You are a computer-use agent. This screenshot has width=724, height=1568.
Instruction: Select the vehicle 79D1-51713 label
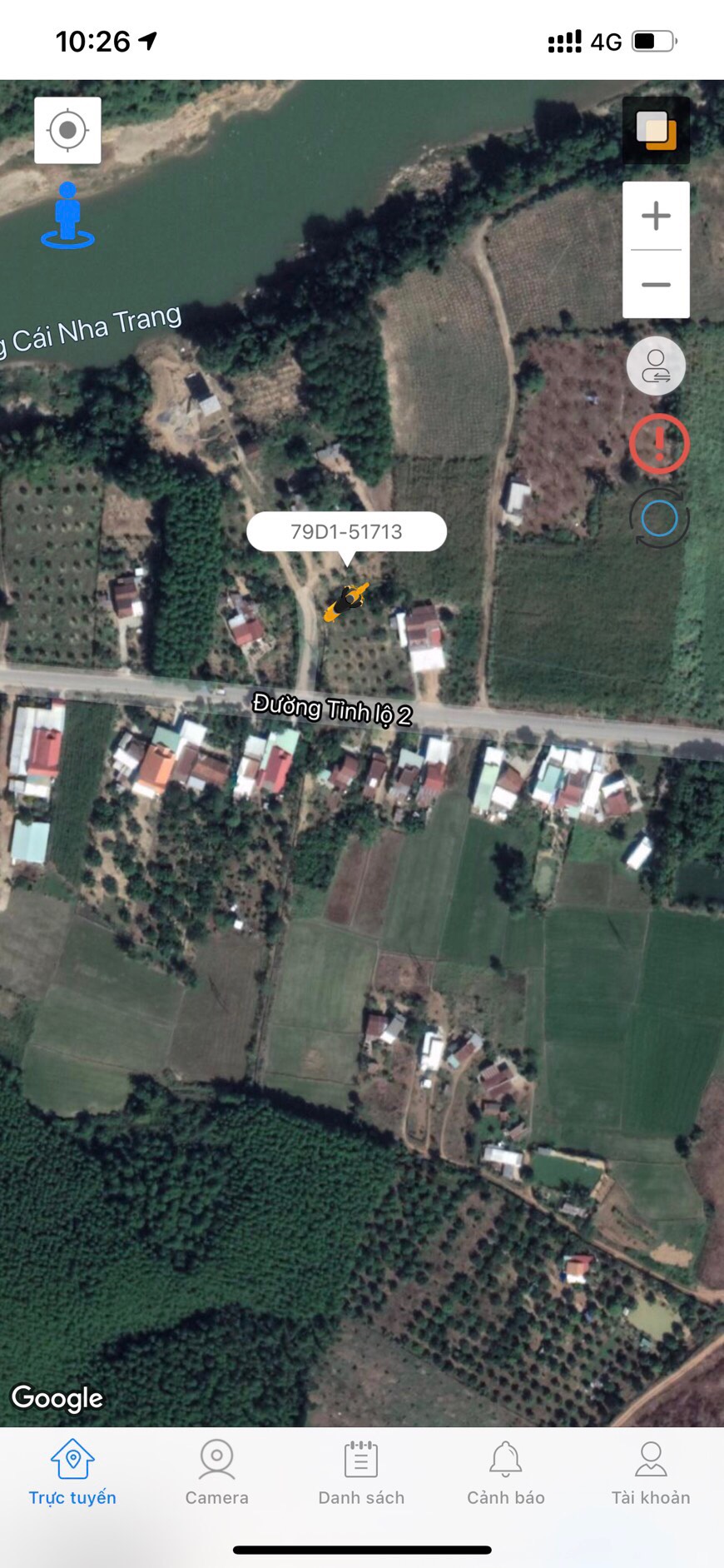click(346, 531)
